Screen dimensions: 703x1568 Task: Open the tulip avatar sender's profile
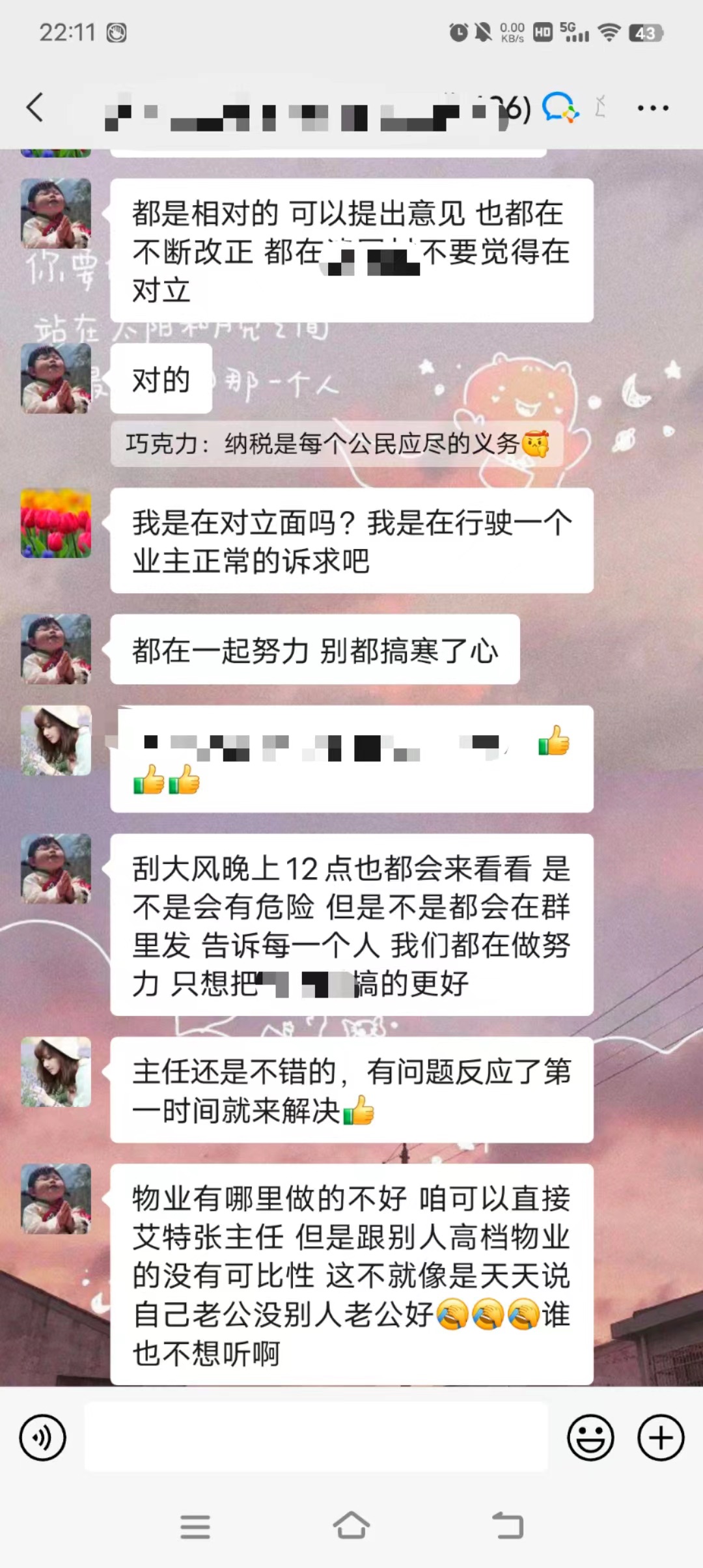56,524
